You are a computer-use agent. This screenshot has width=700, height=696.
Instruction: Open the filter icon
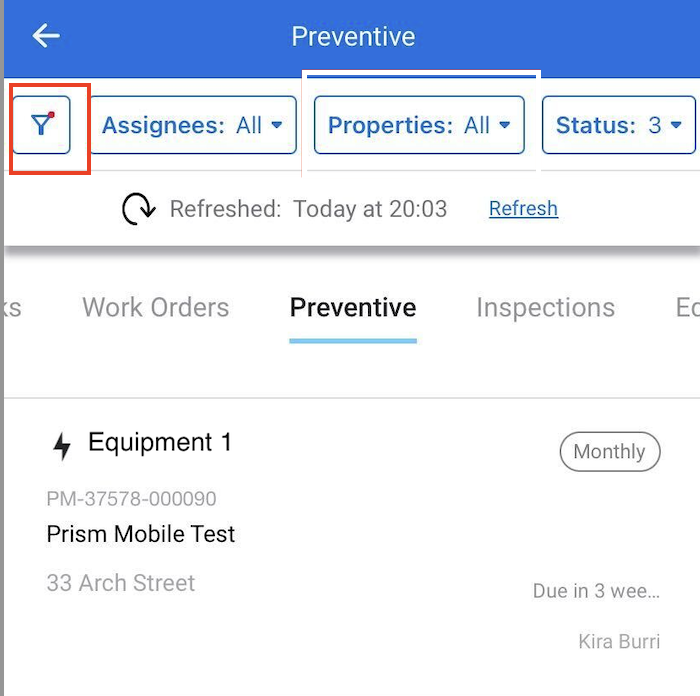(x=41, y=125)
